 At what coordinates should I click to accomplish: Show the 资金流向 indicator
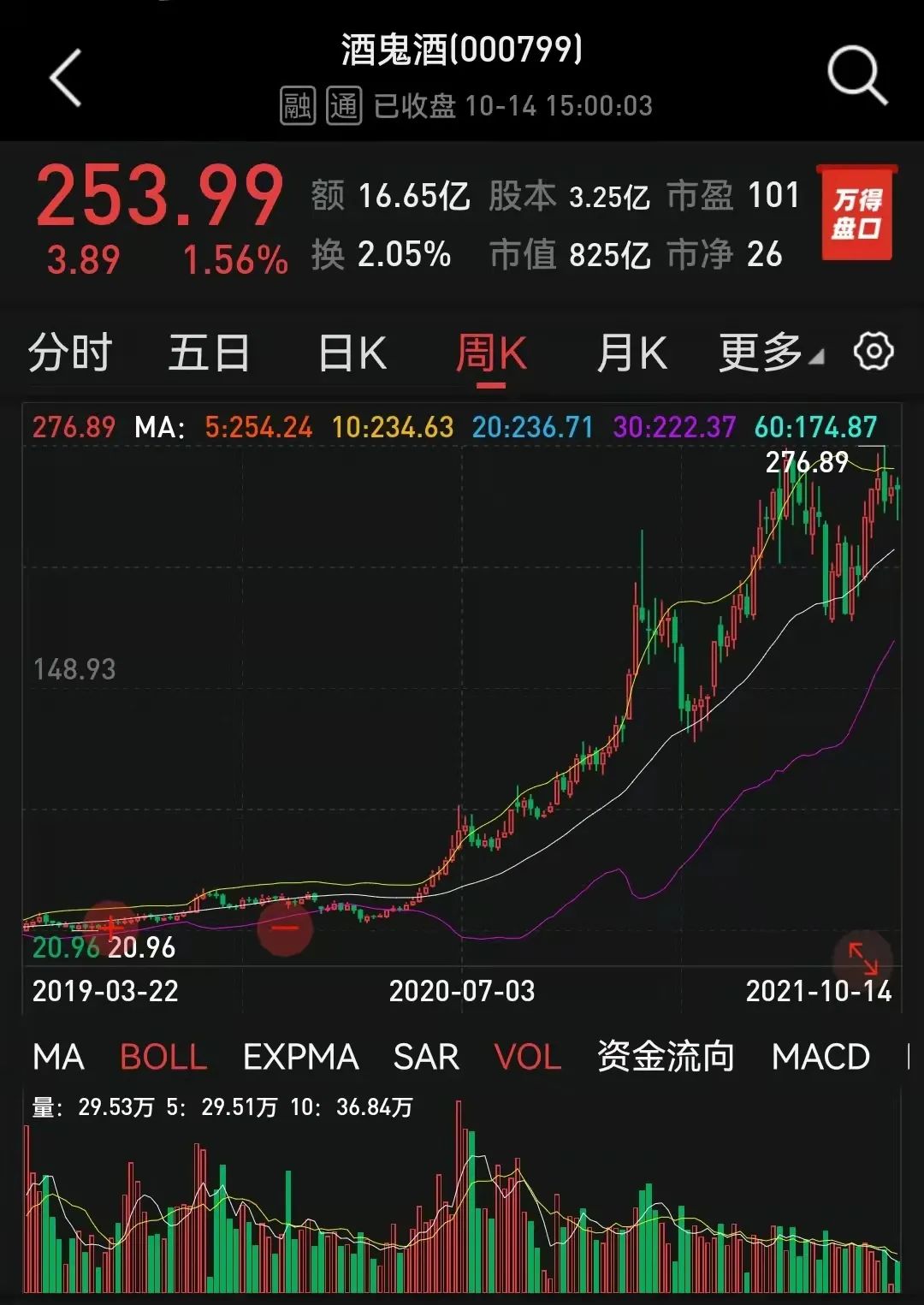coord(666,1058)
